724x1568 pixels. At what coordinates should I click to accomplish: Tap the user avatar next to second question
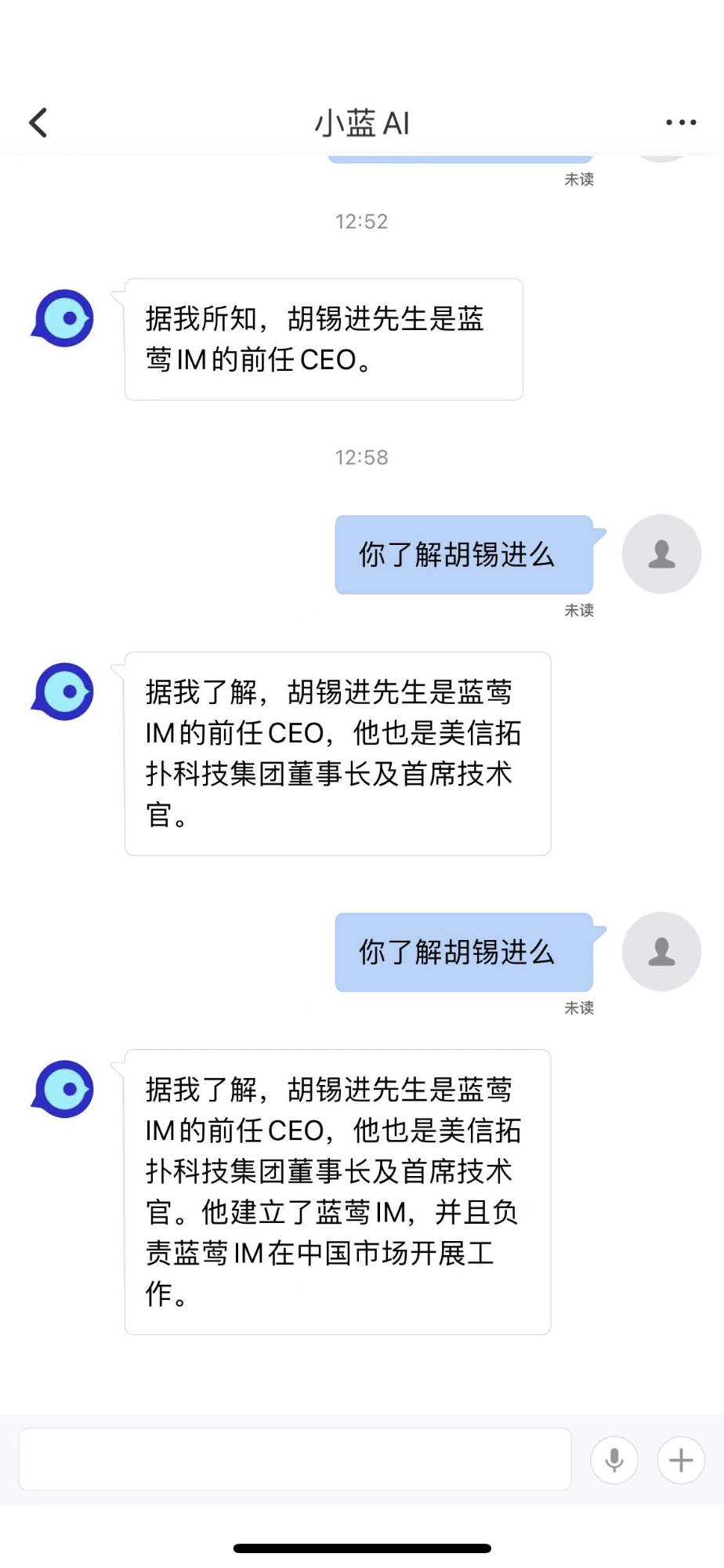tap(661, 951)
